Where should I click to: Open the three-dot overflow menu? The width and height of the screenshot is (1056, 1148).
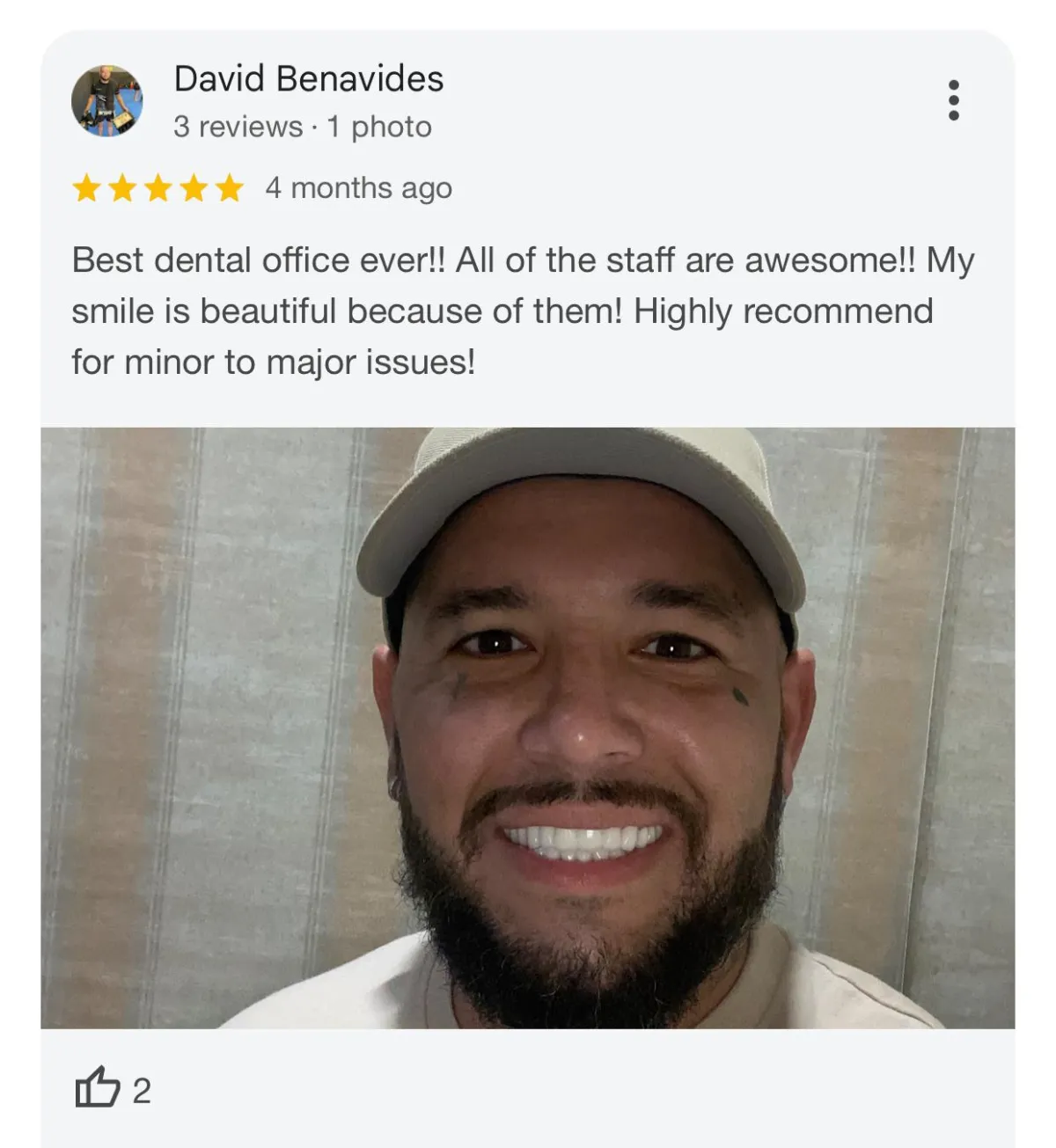[x=953, y=100]
